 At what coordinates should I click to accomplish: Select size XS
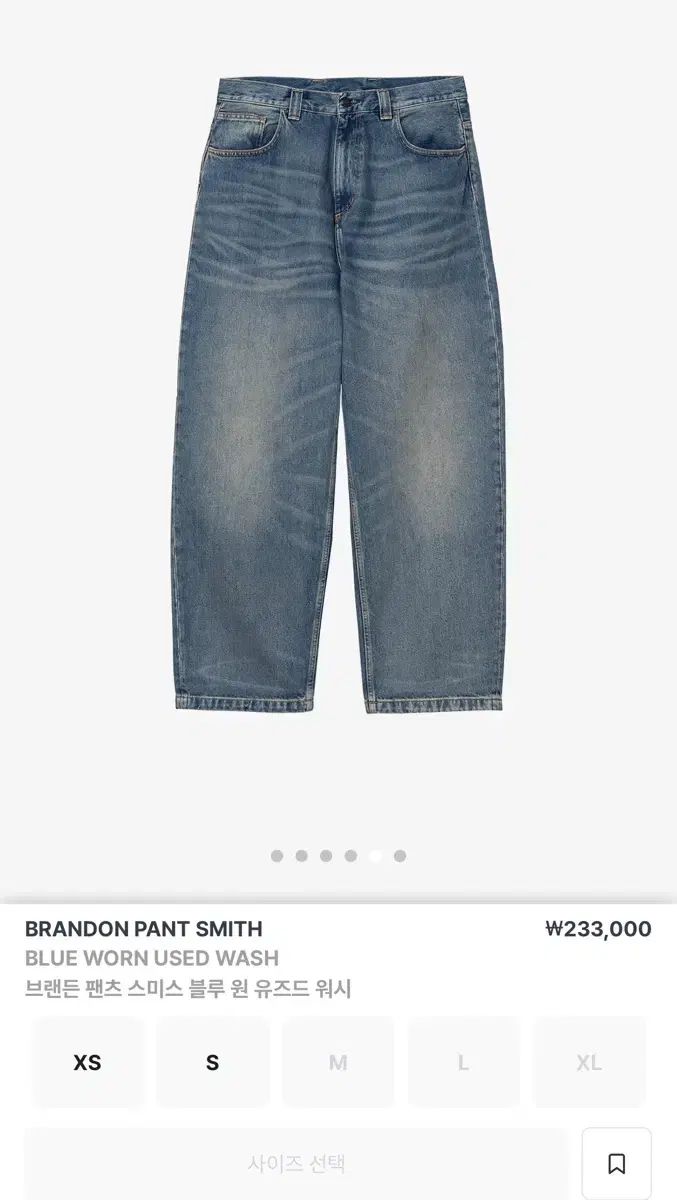point(88,1062)
